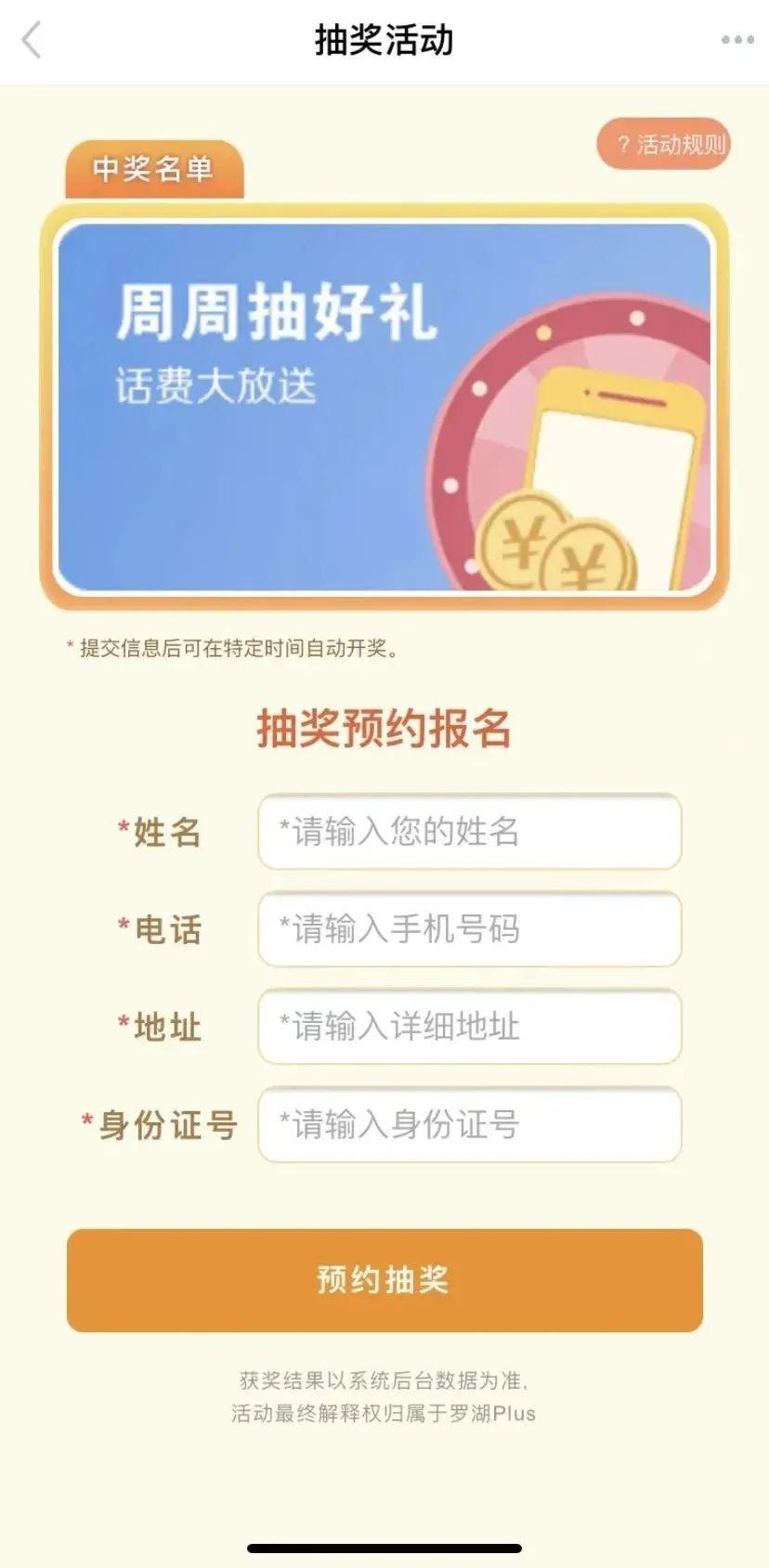
Task: Submit with the 预约抽奖 button
Action: tap(384, 1280)
